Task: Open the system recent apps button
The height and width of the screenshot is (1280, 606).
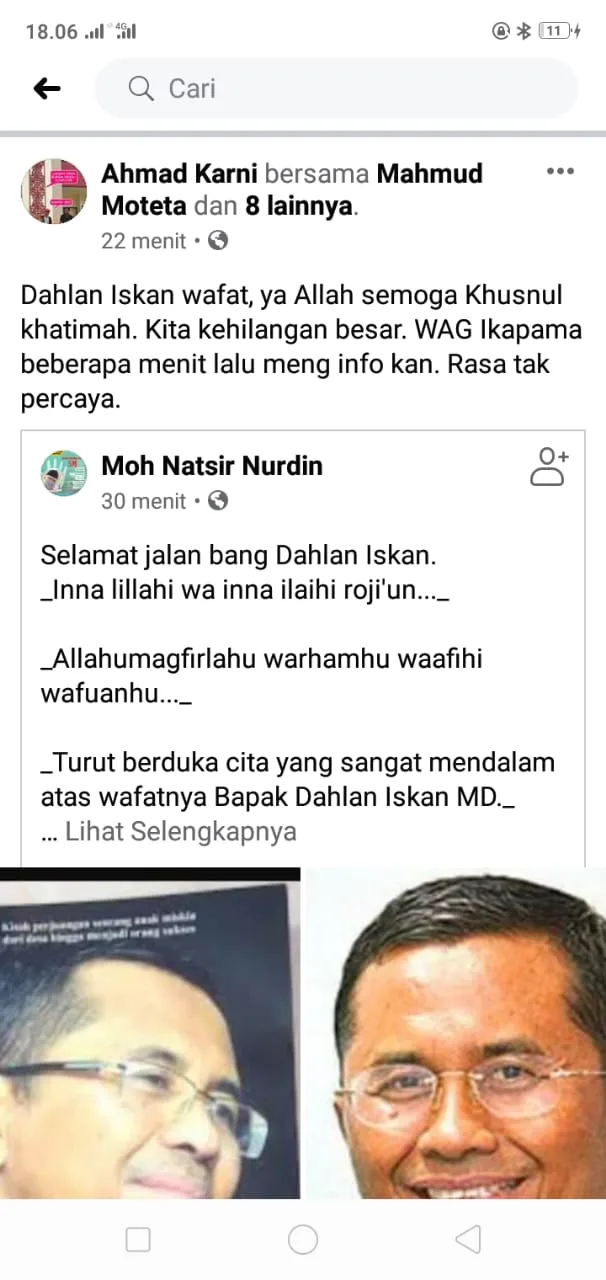Action: pos(138,1240)
